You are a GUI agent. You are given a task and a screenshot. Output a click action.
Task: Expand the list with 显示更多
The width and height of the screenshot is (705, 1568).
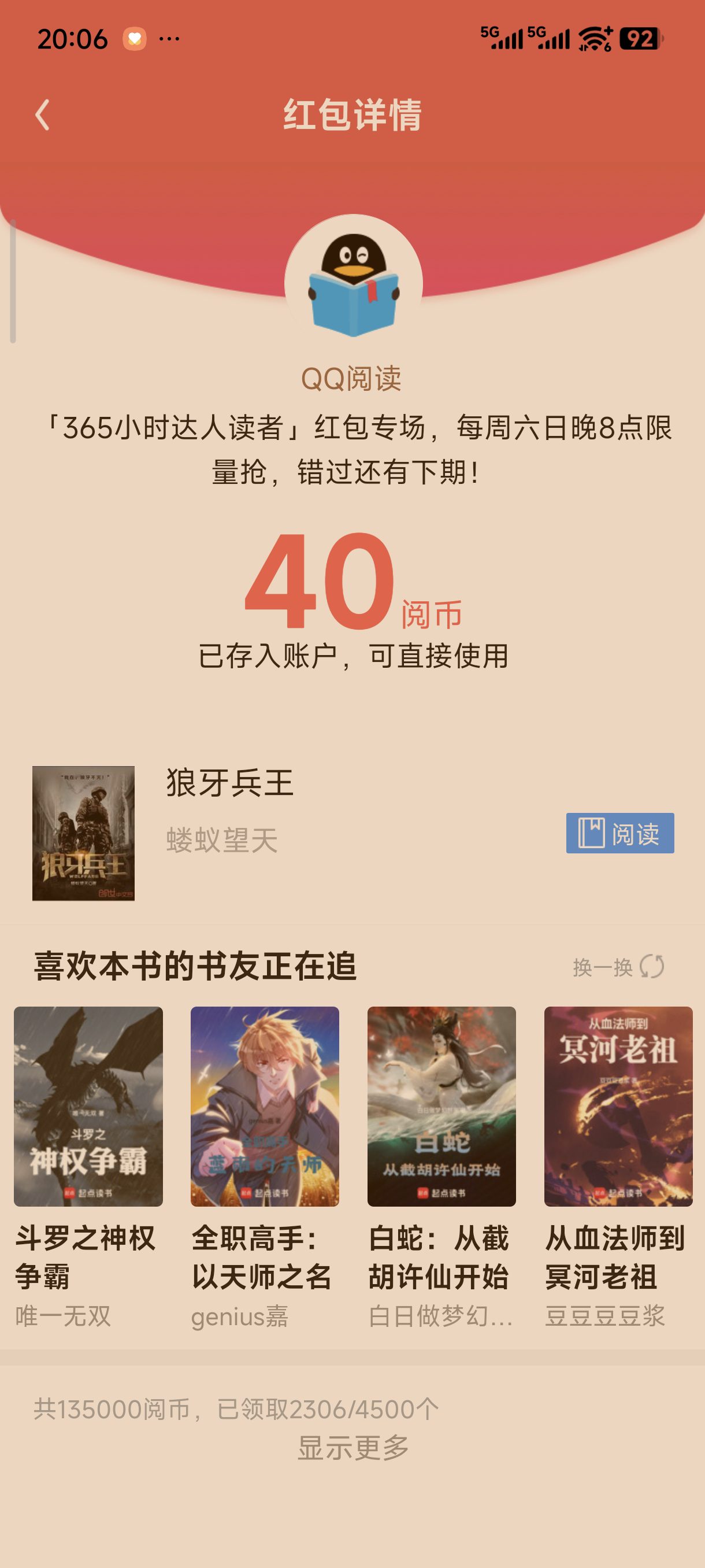tap(353, 1448)
